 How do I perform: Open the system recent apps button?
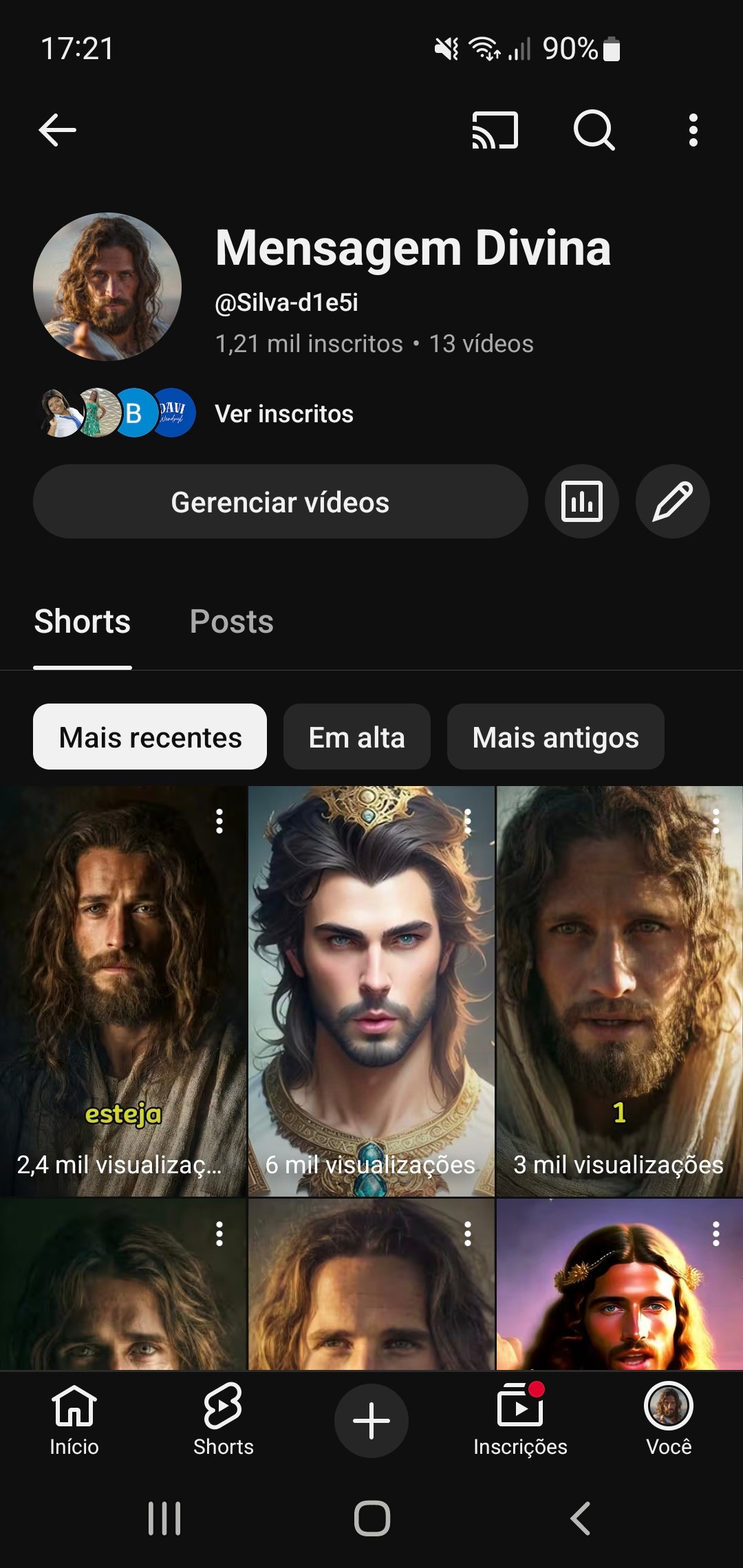(x=164, y=1518)
